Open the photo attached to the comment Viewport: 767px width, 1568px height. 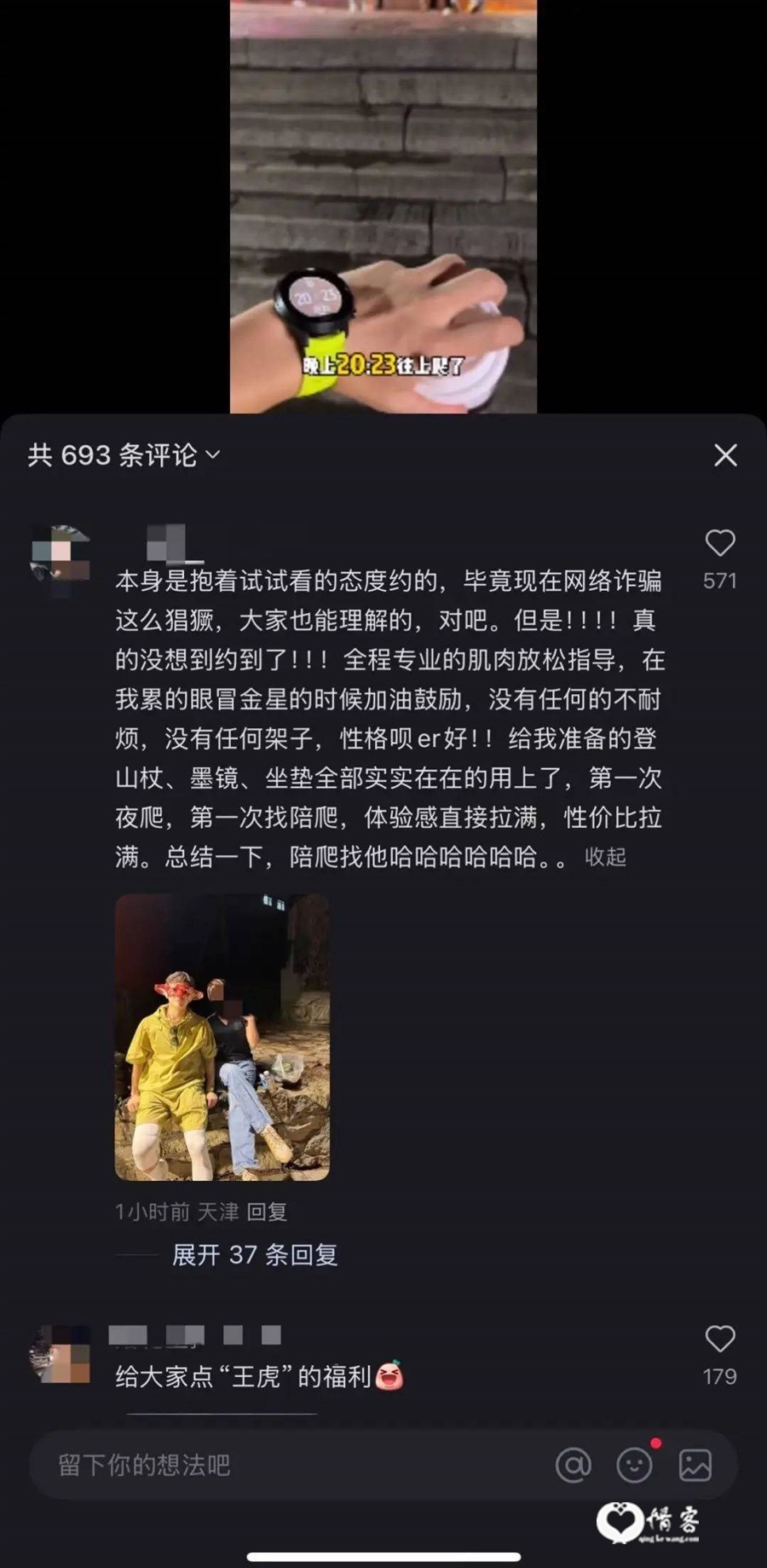tap(222, 1037)
